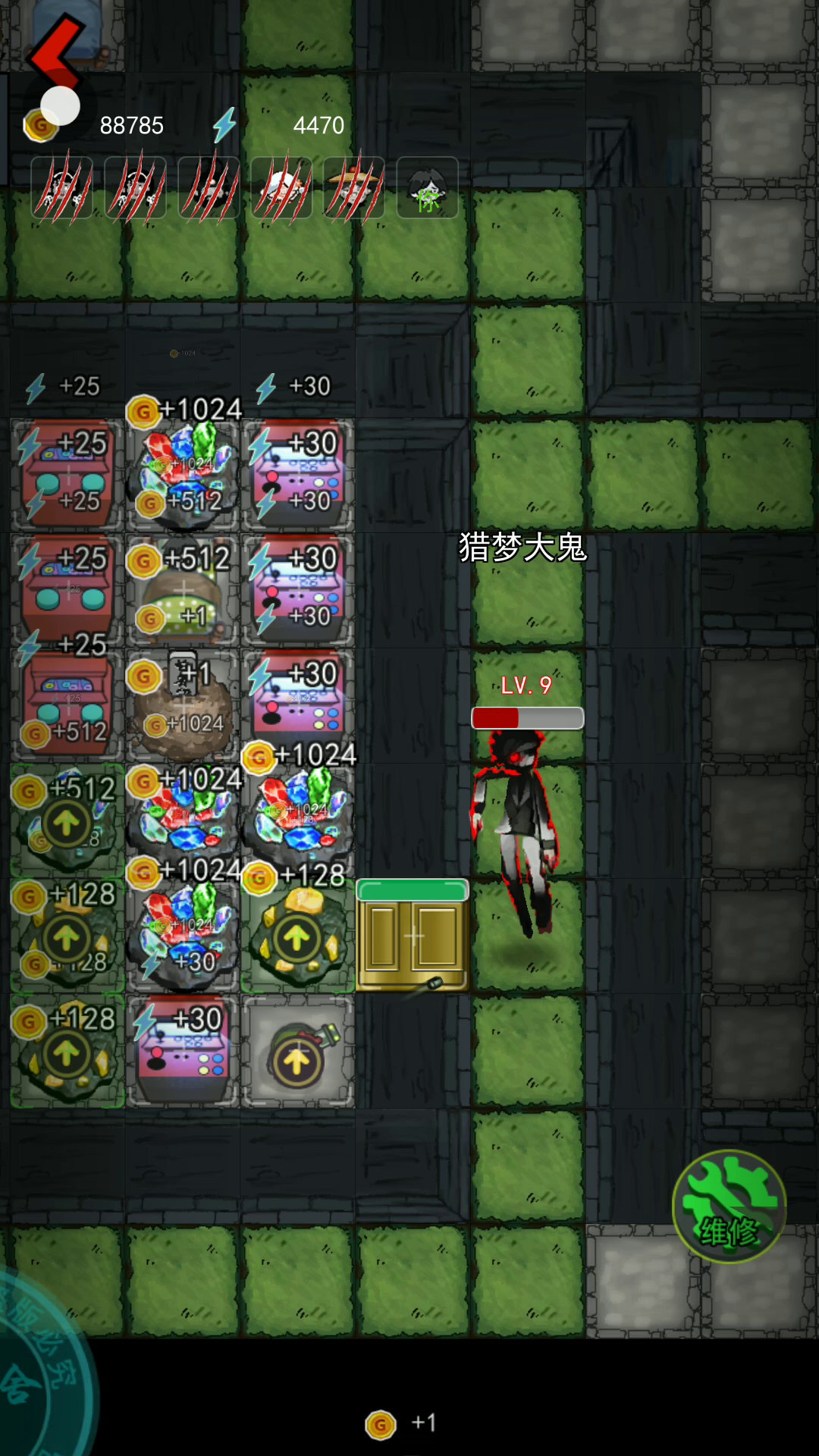Tap the green 维修 repair button
The image size is (819, 1456).
point(728,1206)
